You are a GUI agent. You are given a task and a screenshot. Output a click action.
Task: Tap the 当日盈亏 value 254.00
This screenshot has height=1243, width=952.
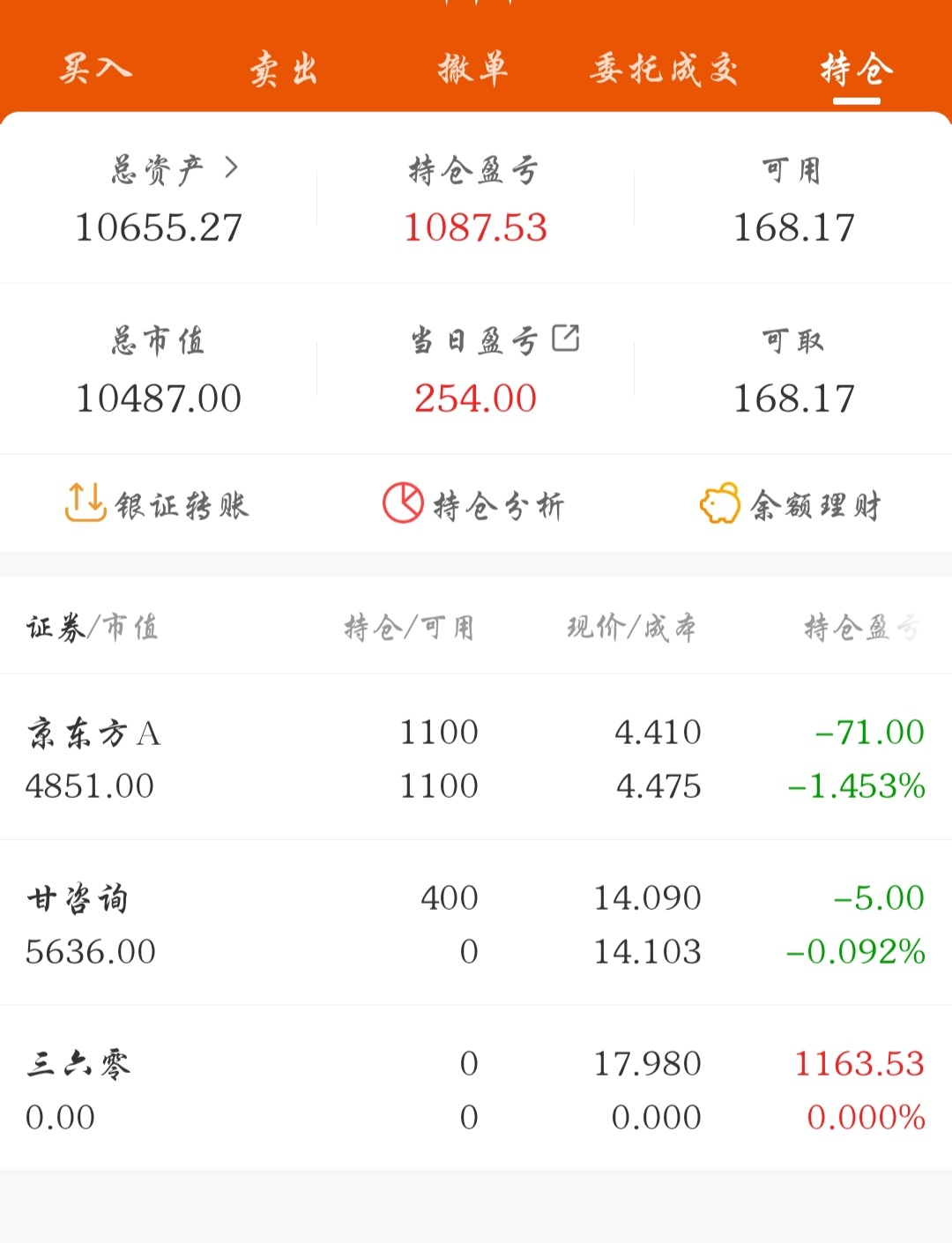(474, 398)
